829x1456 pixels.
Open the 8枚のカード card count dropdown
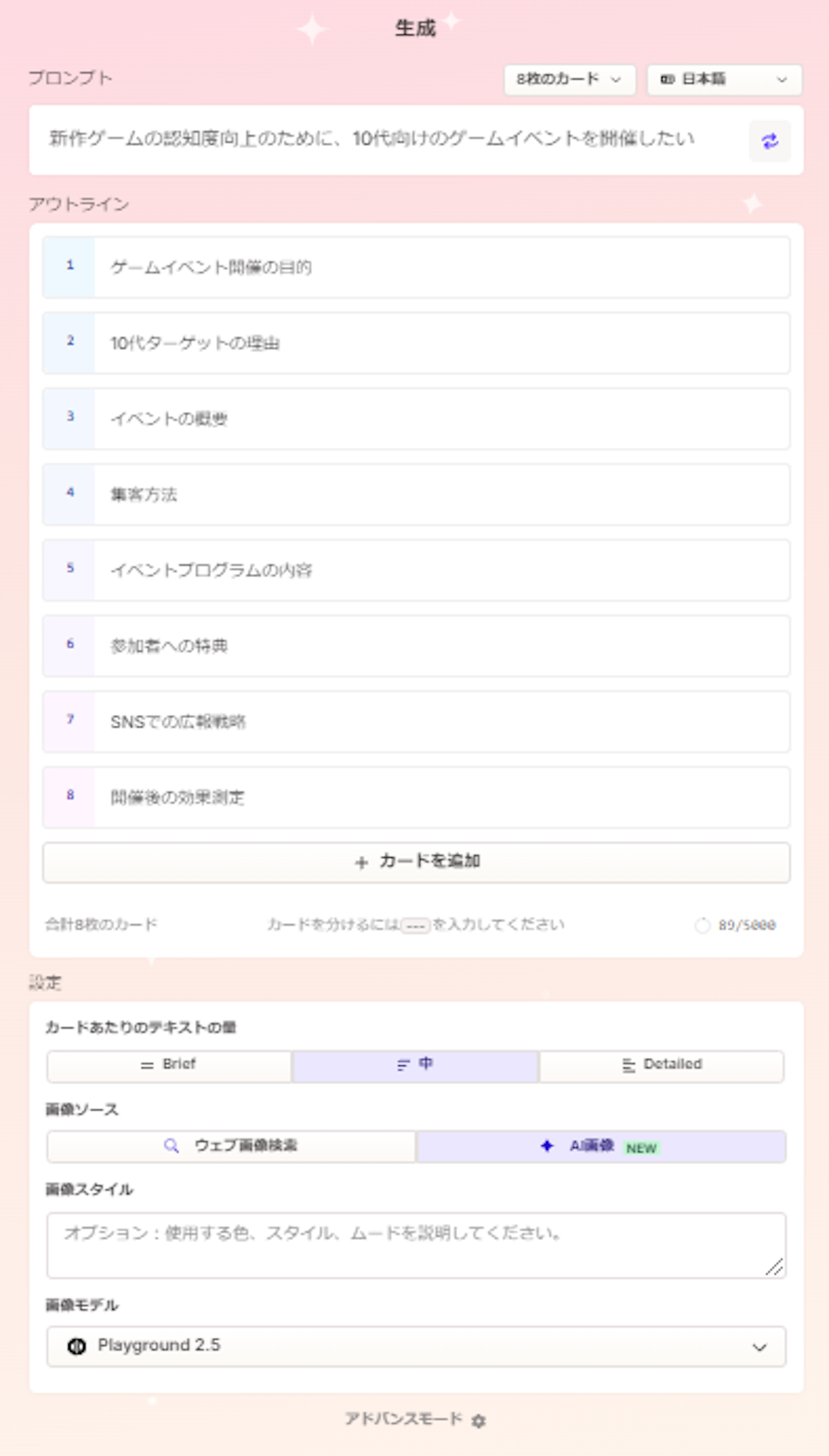pyautogui.click(x=569, y=79)
